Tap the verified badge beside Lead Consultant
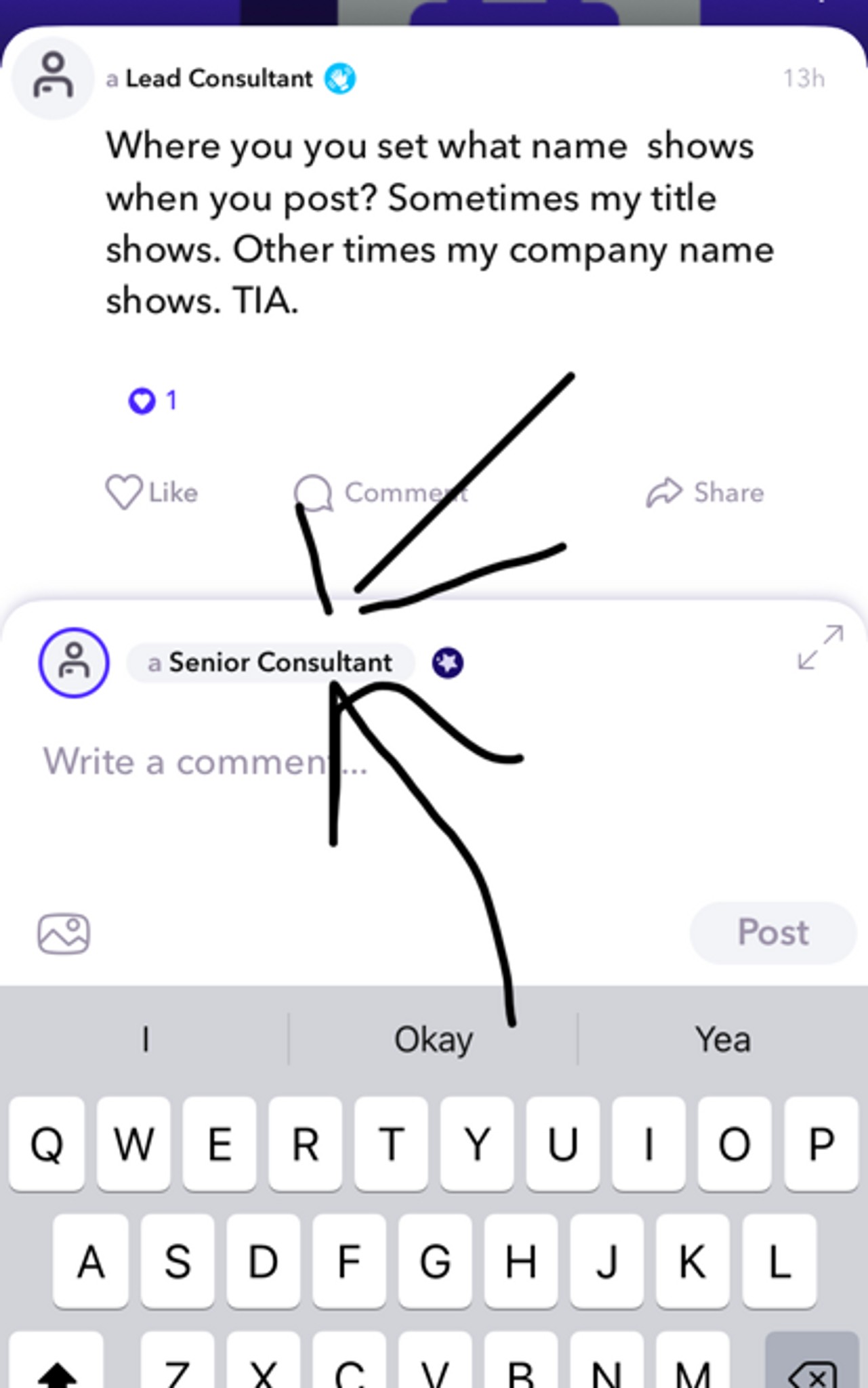 pos(341,78)
